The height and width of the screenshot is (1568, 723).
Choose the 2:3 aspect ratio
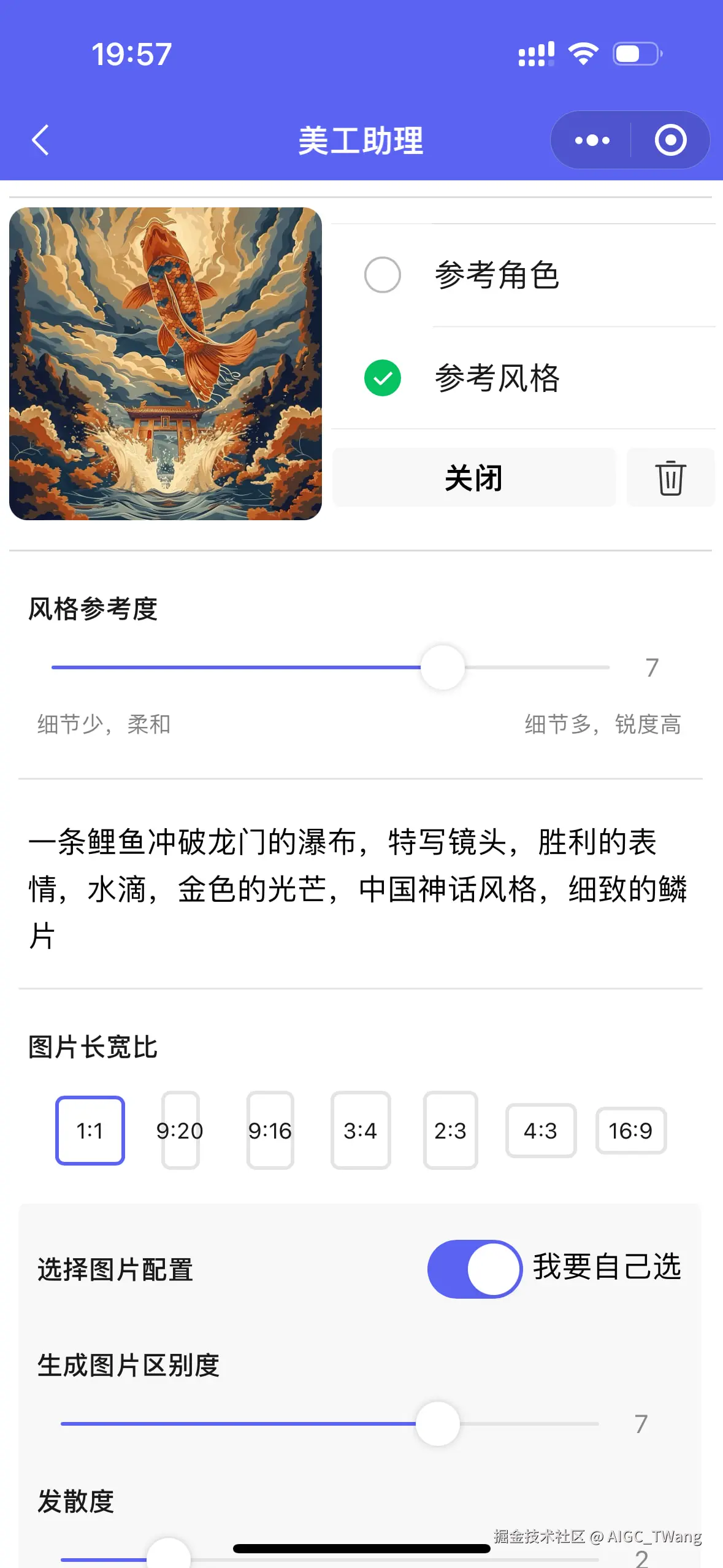coord(450,1131)
